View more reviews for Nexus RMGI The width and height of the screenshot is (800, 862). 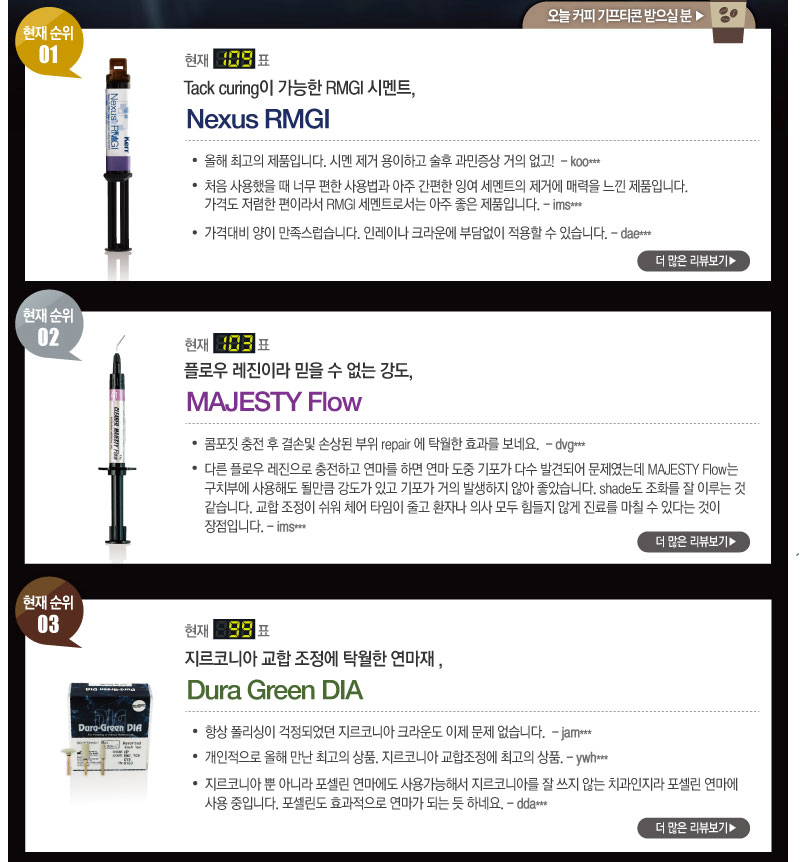coord(693,262)
